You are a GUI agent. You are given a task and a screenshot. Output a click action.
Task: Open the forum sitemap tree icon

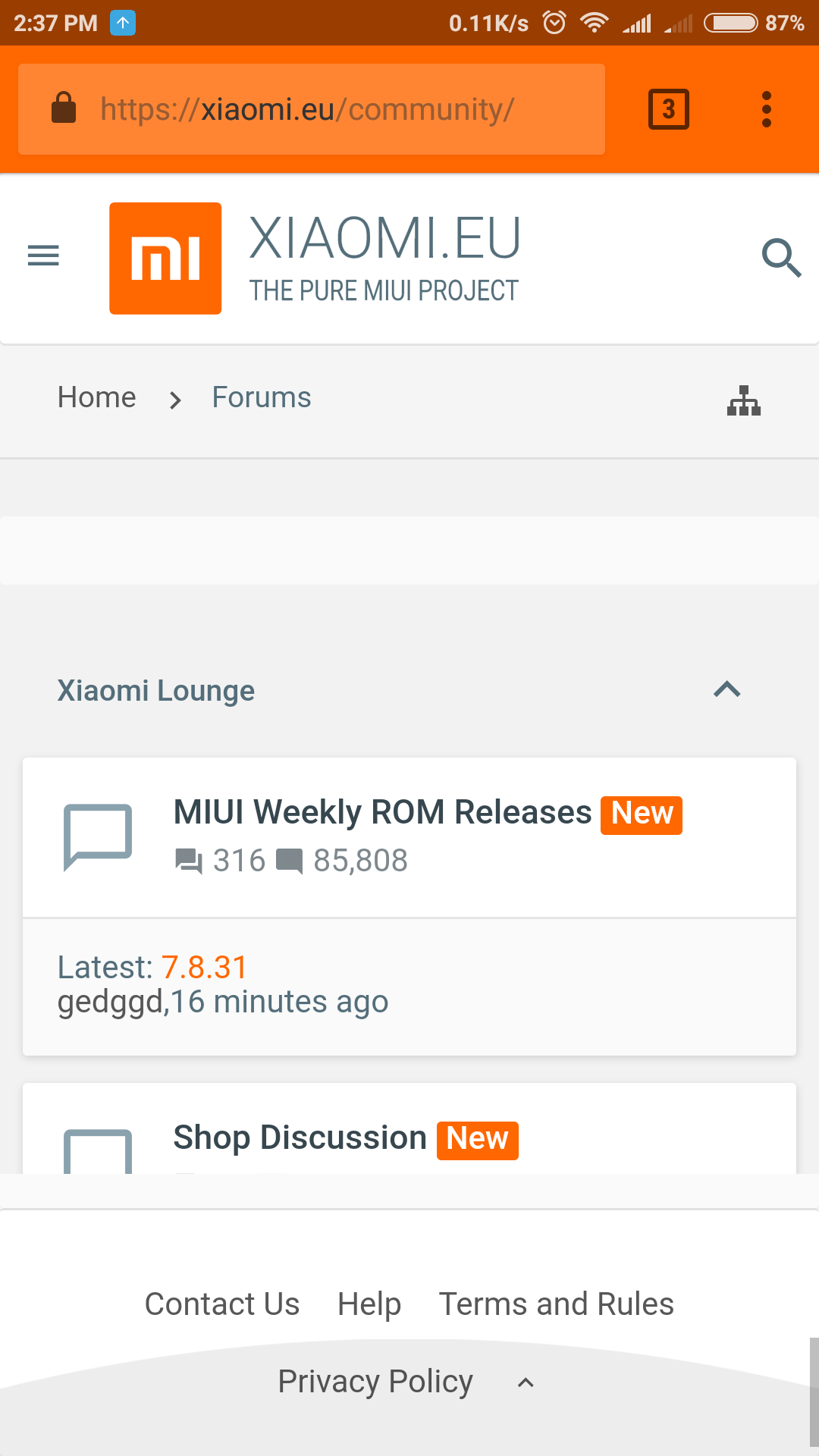pyautogui.click(x=744, y=400)
